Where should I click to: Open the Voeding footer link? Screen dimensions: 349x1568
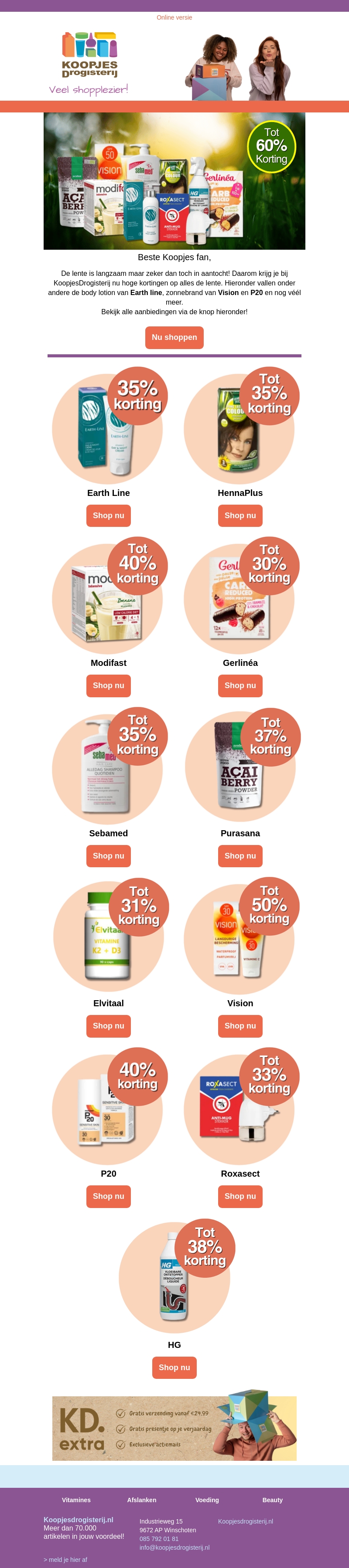click(207, 1500)
